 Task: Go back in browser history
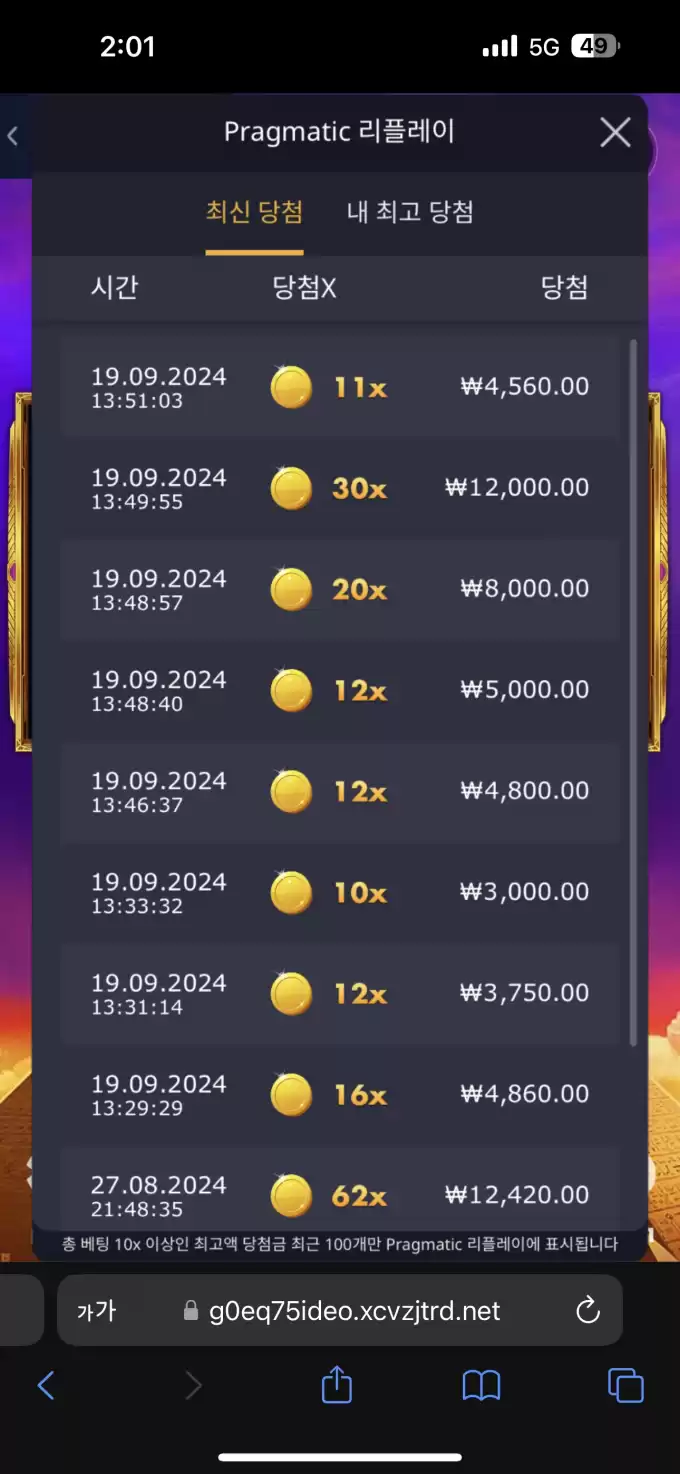click(x=45, y=1385)
